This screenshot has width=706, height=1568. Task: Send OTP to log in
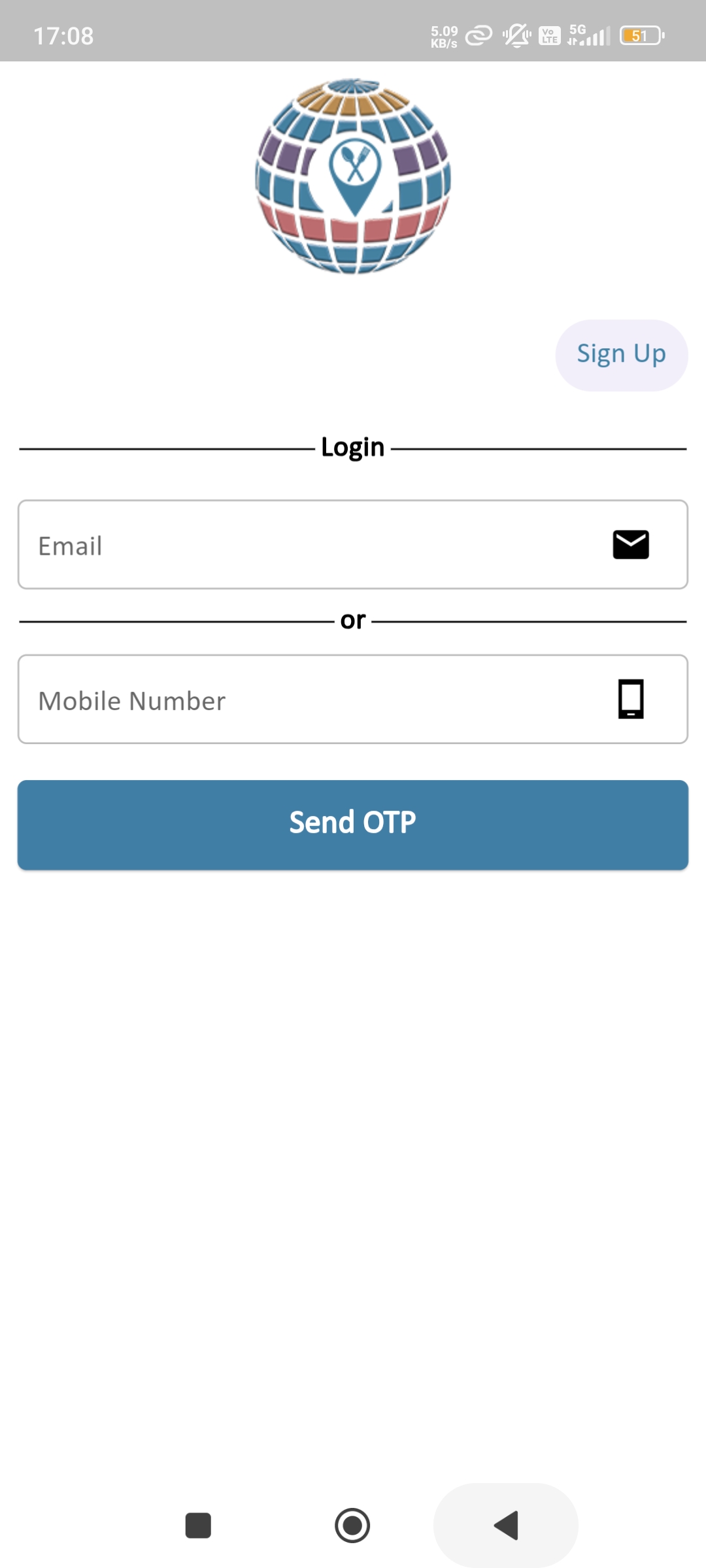pyautogui.click(x=353, y=825)
